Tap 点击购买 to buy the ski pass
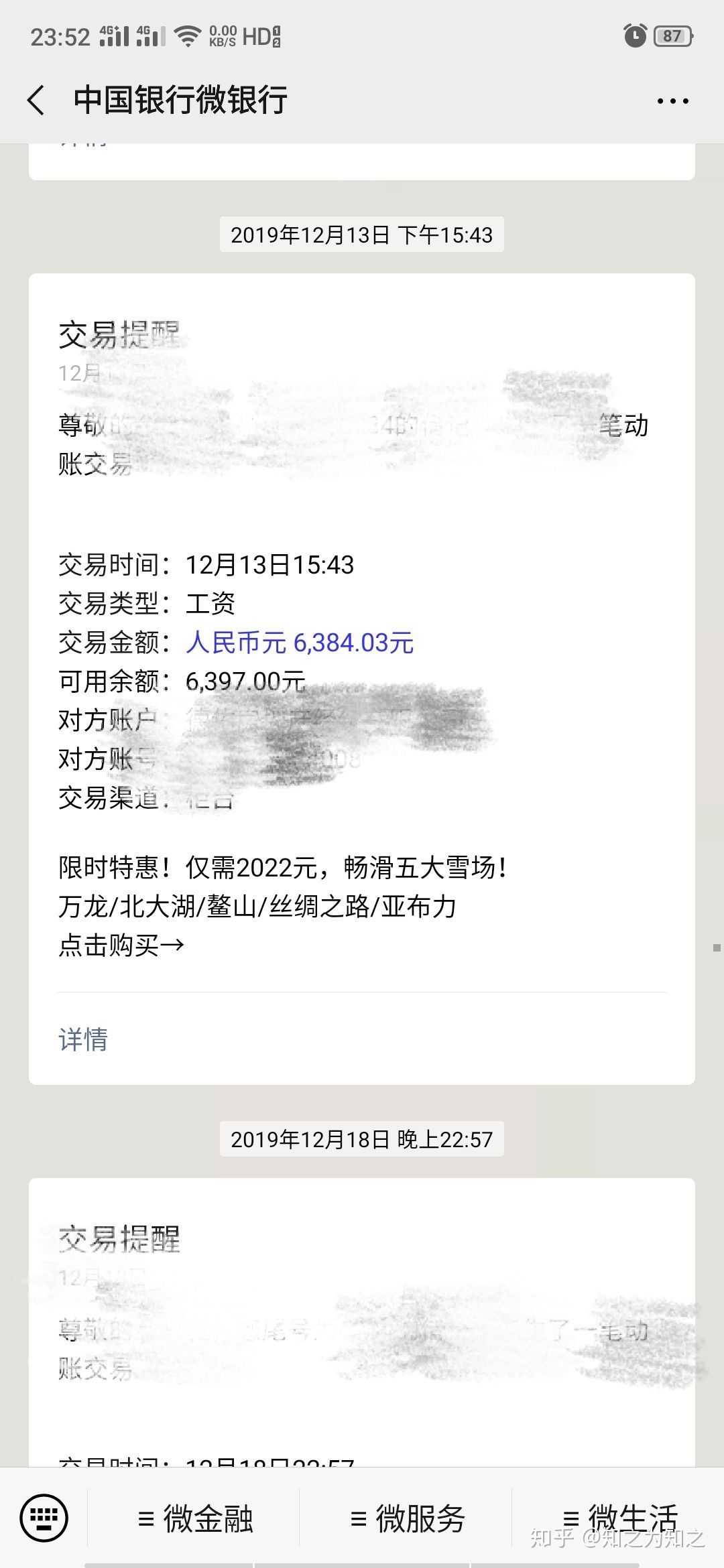Image resolution: width=724 pixels, height=1568 pixels. click(119, 945)
